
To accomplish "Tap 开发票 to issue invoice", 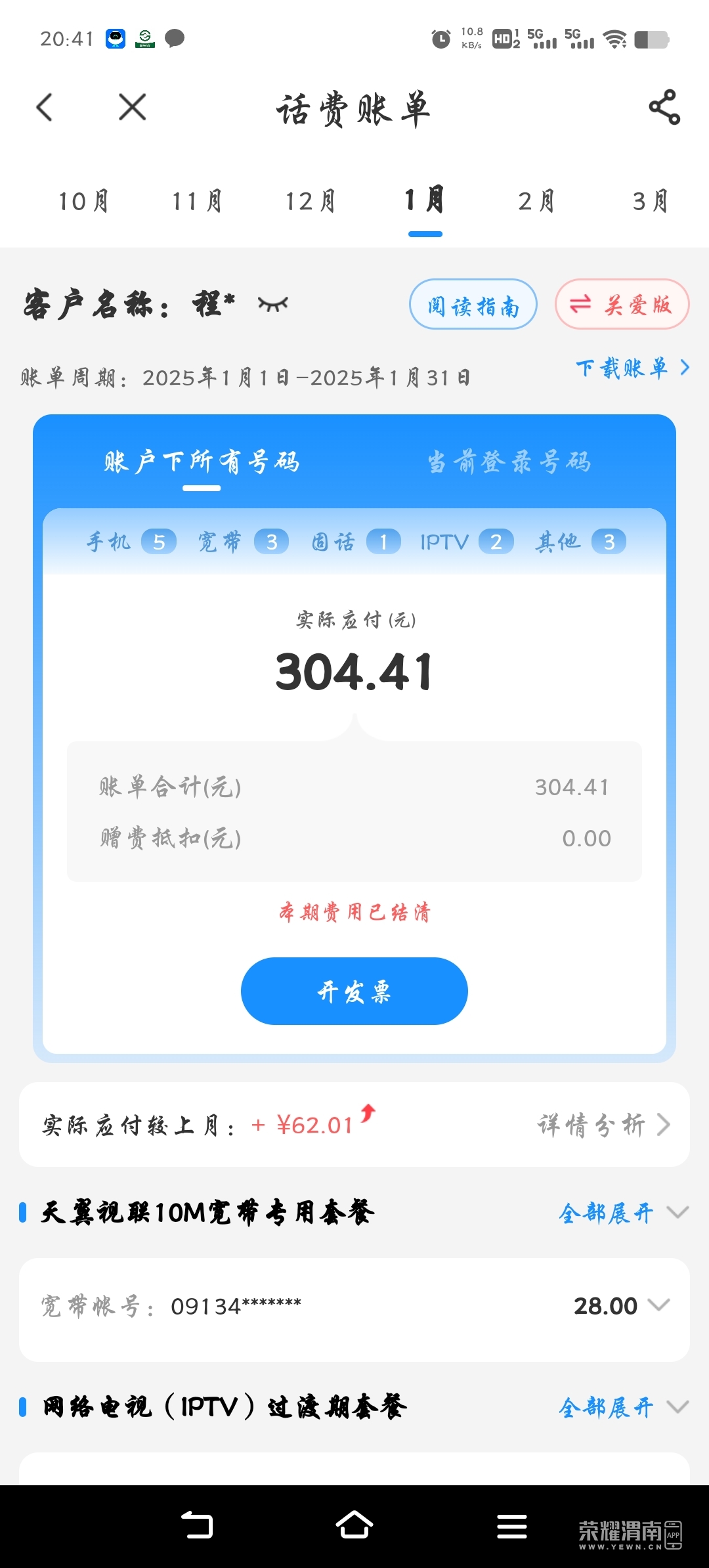I will (354, 991).
